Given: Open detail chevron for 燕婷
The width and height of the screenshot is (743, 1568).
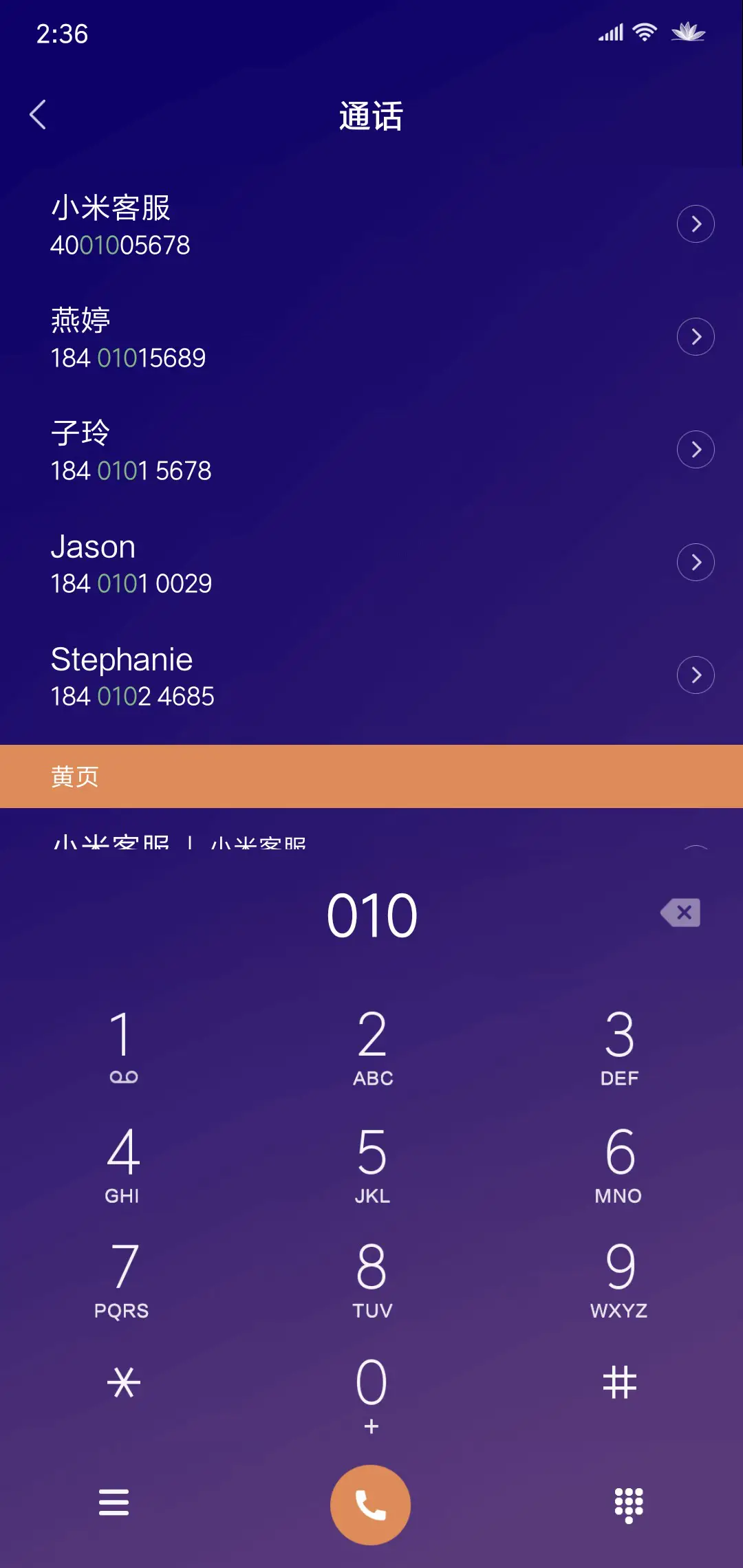Looking at the screenshot, I should pos(696,336).
